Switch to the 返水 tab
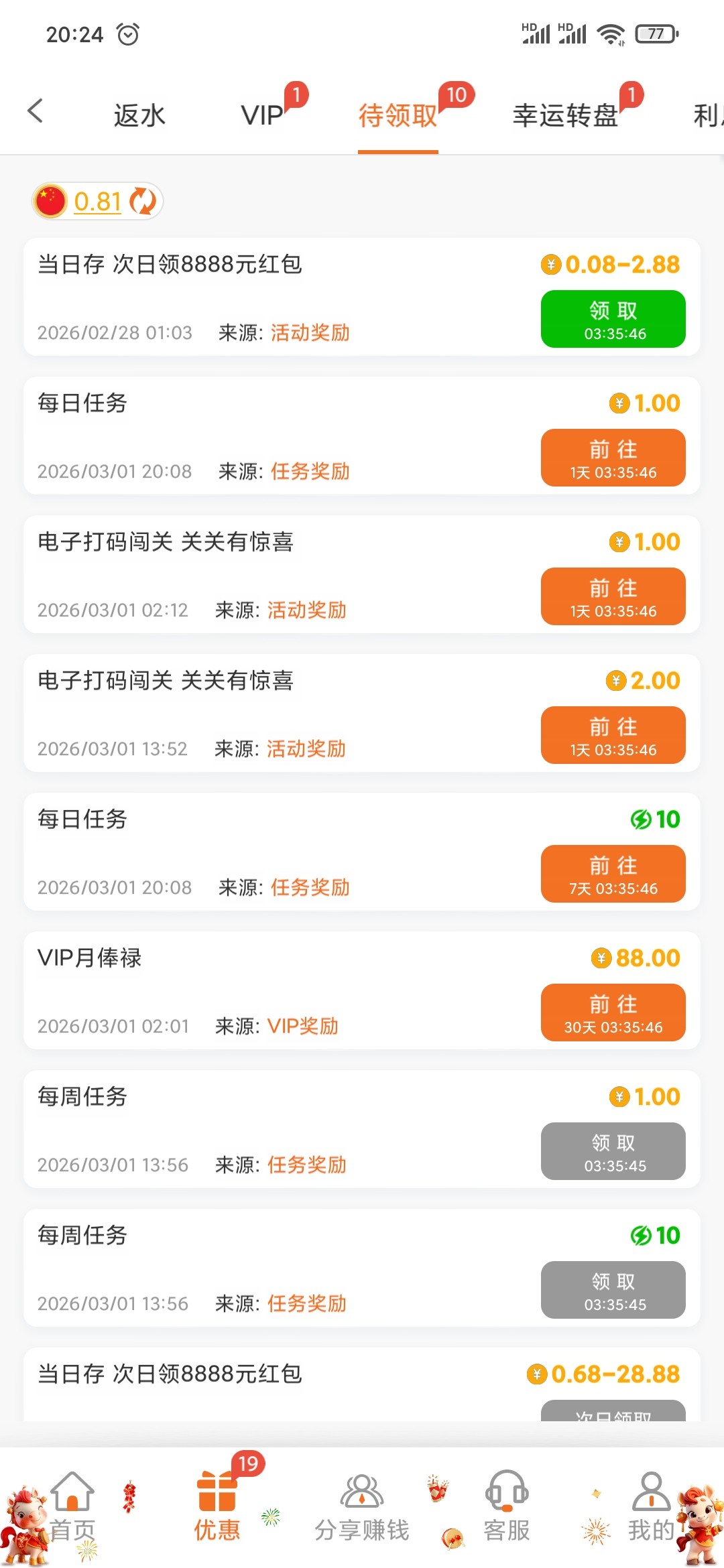724x1568 pixels. pyautogui.click(x=139, y=115)
